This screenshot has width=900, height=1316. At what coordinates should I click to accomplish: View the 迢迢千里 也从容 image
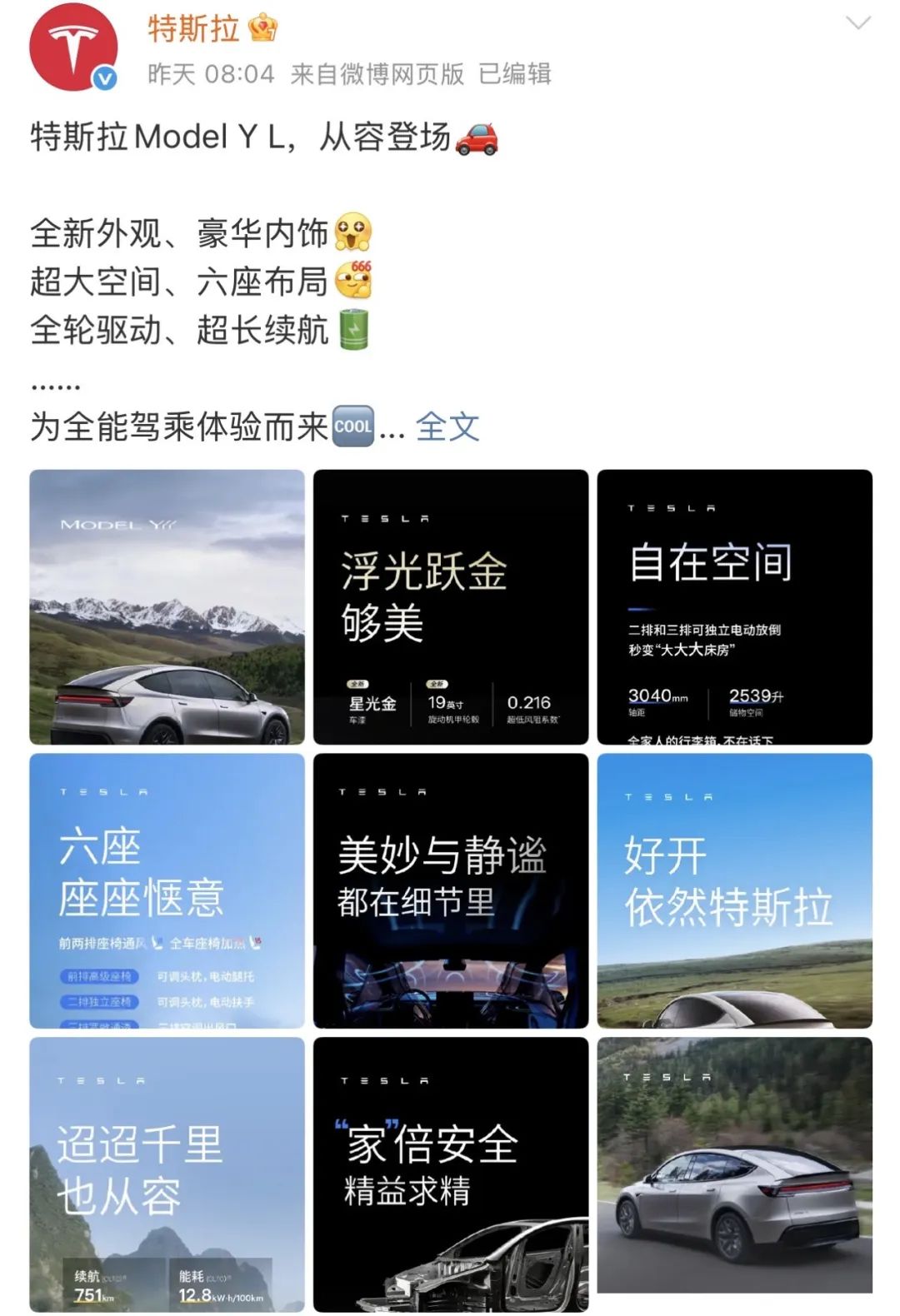pyautogui.click(x=167, y=1174)
